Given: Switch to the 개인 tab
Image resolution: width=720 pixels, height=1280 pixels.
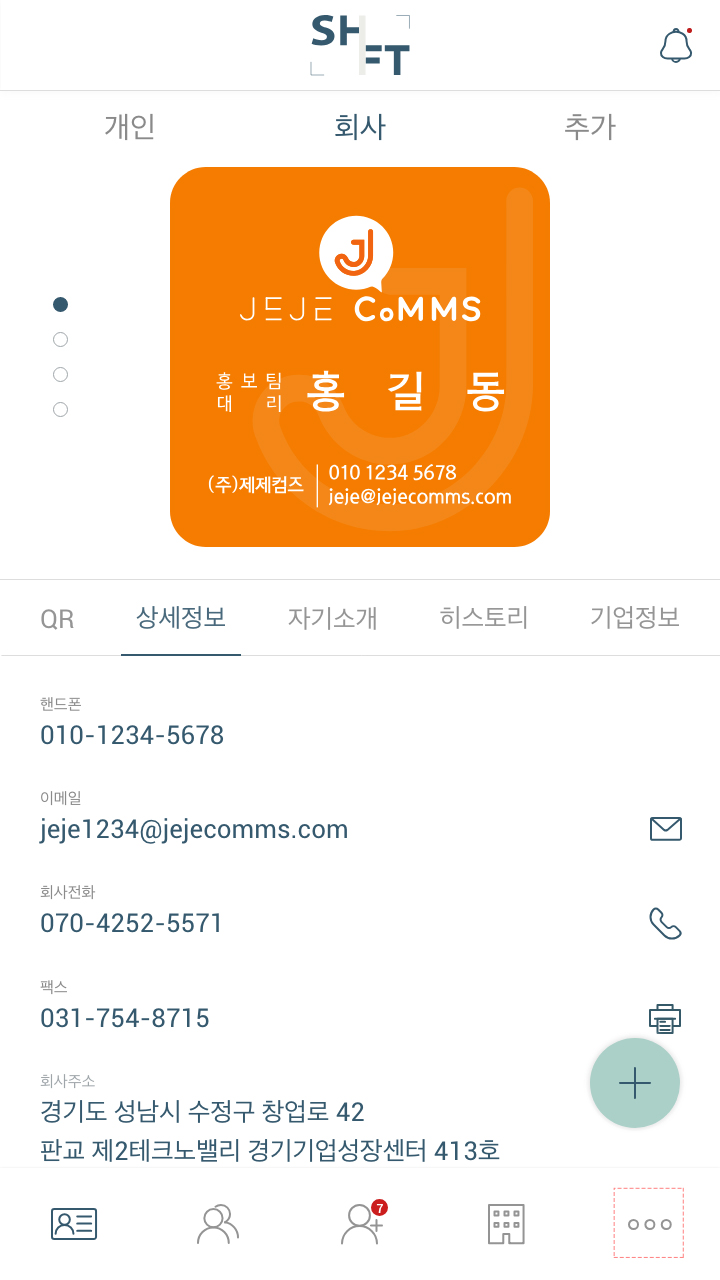Looking at the screenshot, I should (x=130, y=127).
